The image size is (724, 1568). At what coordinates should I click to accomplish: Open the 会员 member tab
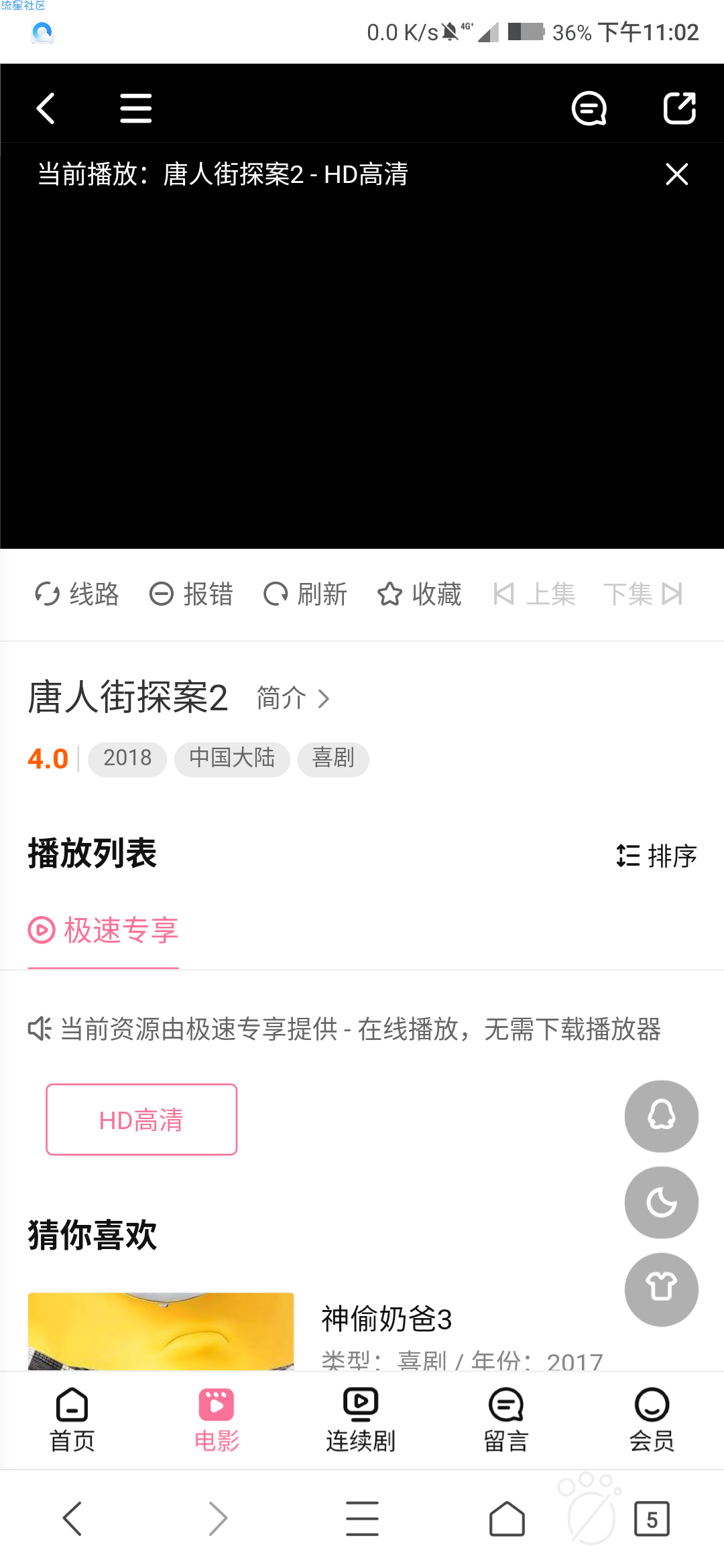[652, 1419]
